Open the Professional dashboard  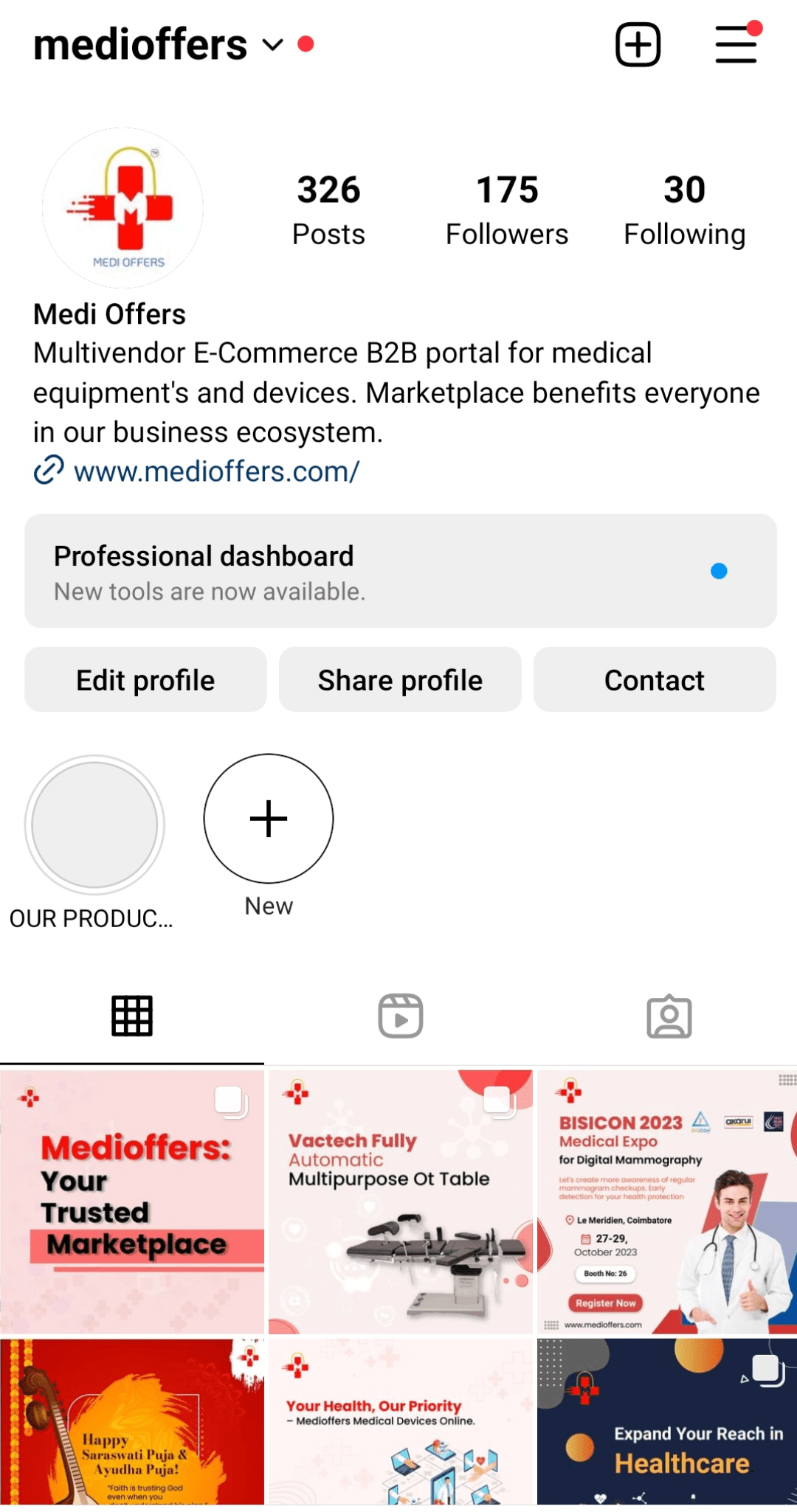click(x=400, y=572)
